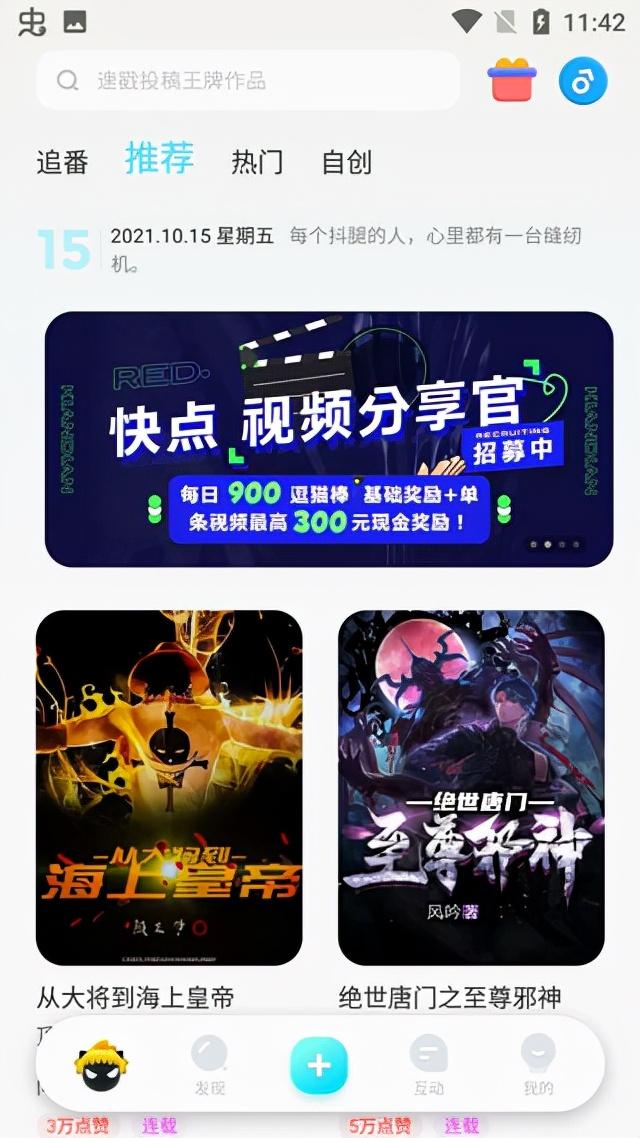
Task: Tap the banner page indicator dots
Action: (x=554, y=545)
